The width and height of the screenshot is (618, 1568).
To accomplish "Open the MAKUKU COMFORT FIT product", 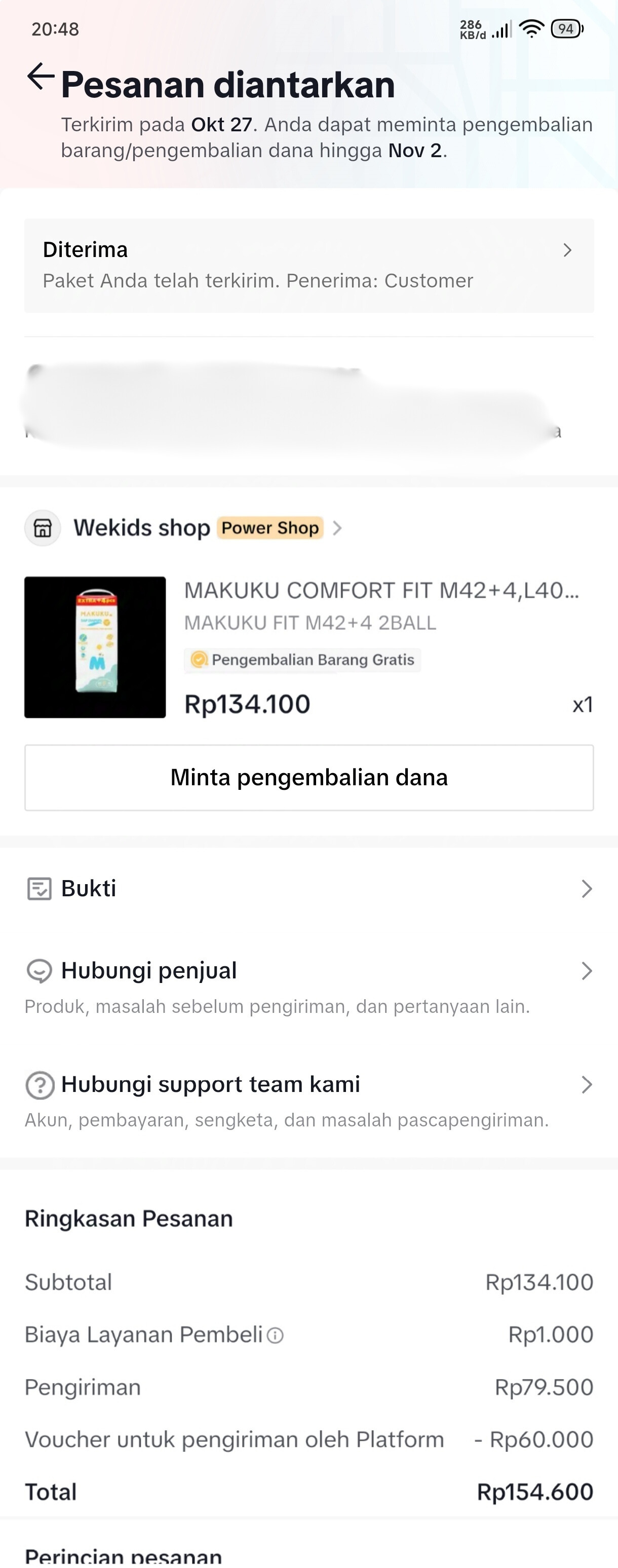I will click(381, 591).
